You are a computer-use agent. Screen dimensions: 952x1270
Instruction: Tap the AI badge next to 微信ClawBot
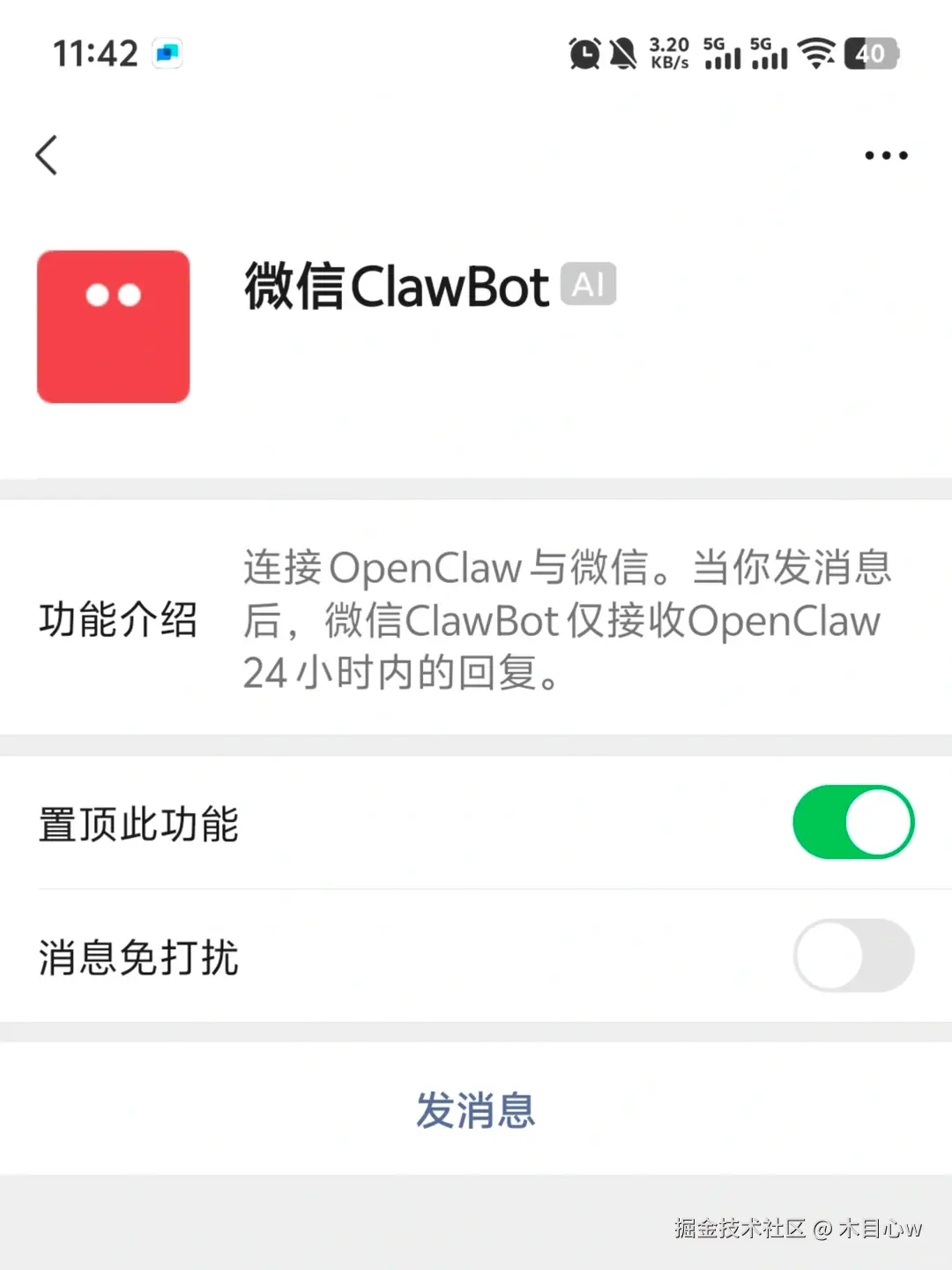pyautogui.click(x=587, y=284)
